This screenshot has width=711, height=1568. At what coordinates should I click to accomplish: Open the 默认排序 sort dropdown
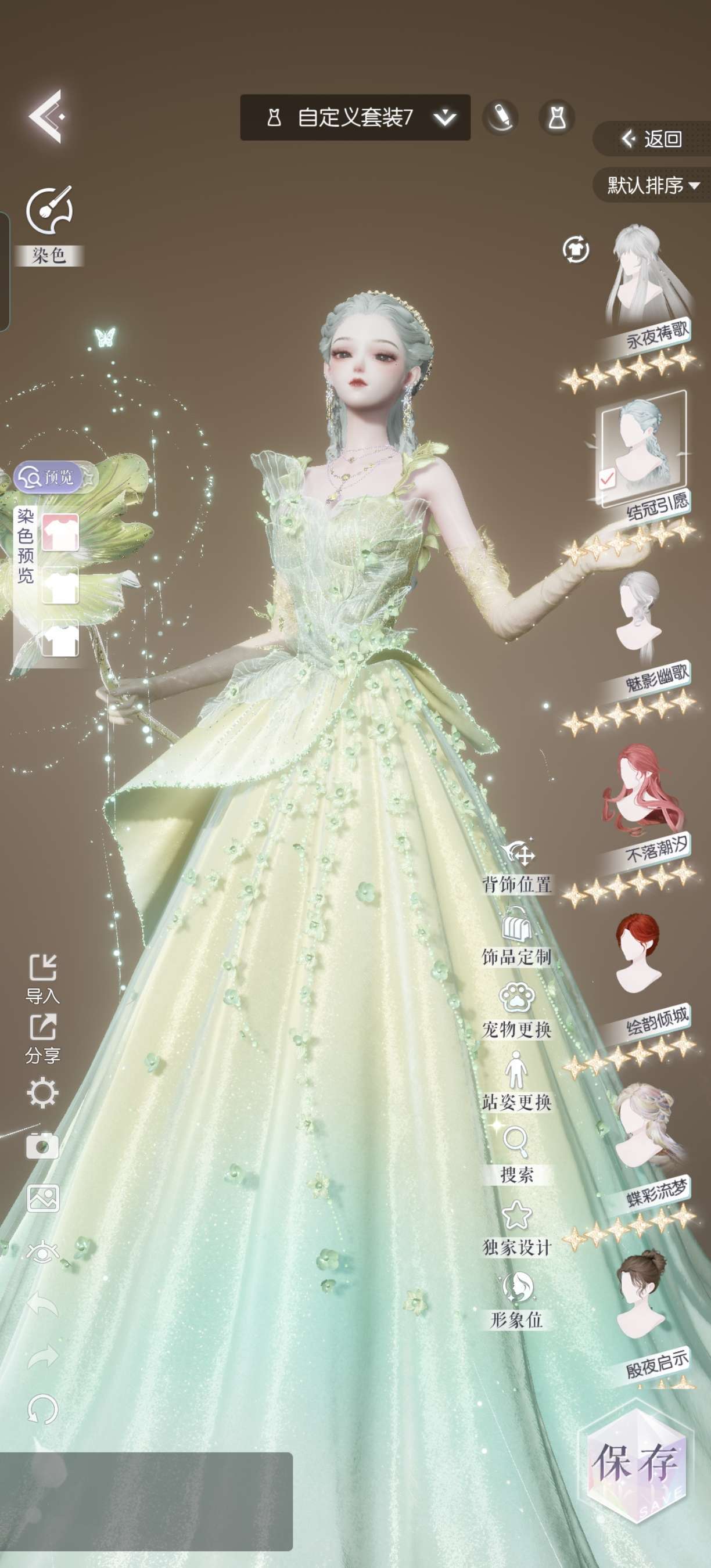(652, 185)
